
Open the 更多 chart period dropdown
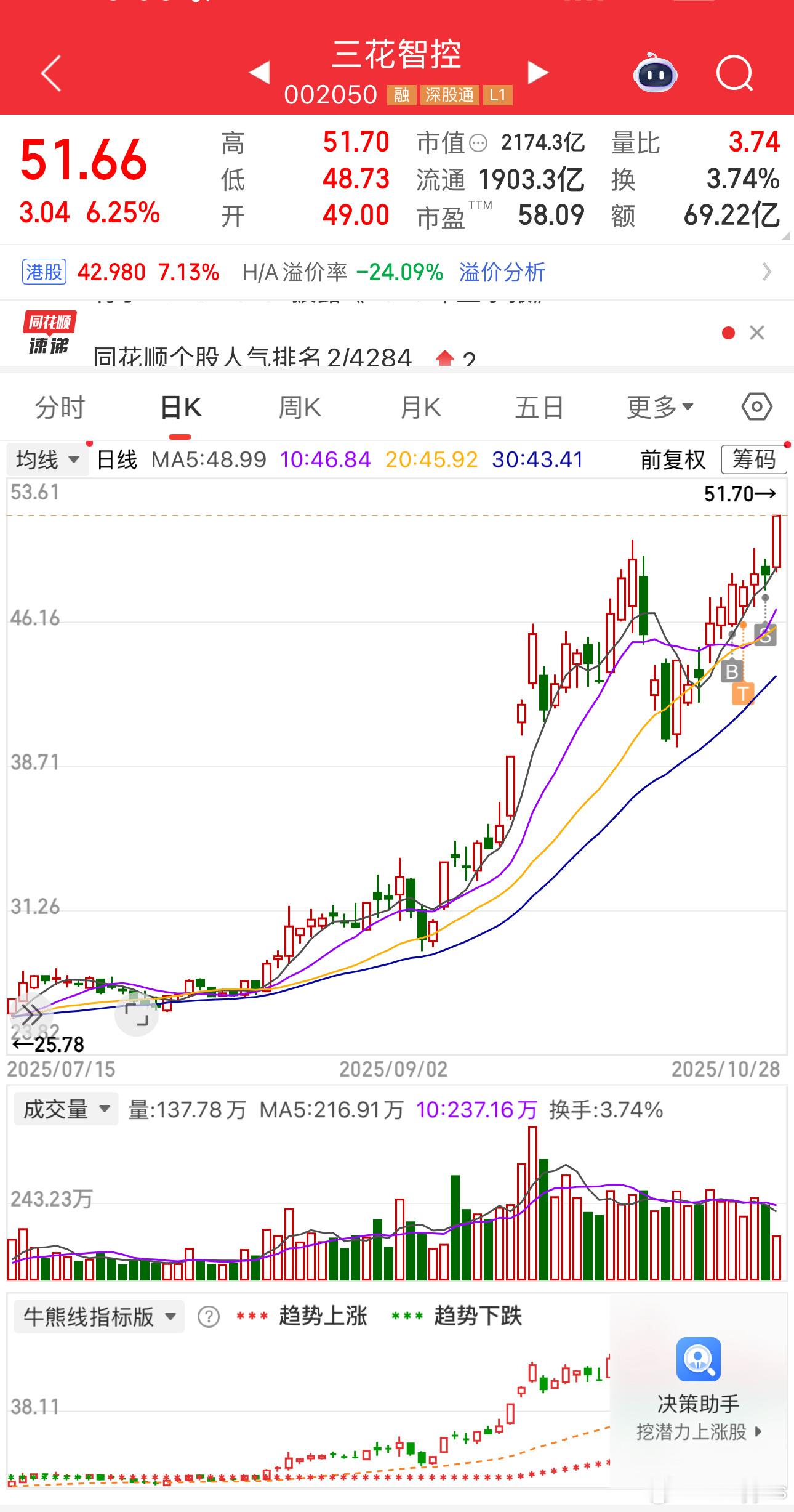click(x=659, y=406)
